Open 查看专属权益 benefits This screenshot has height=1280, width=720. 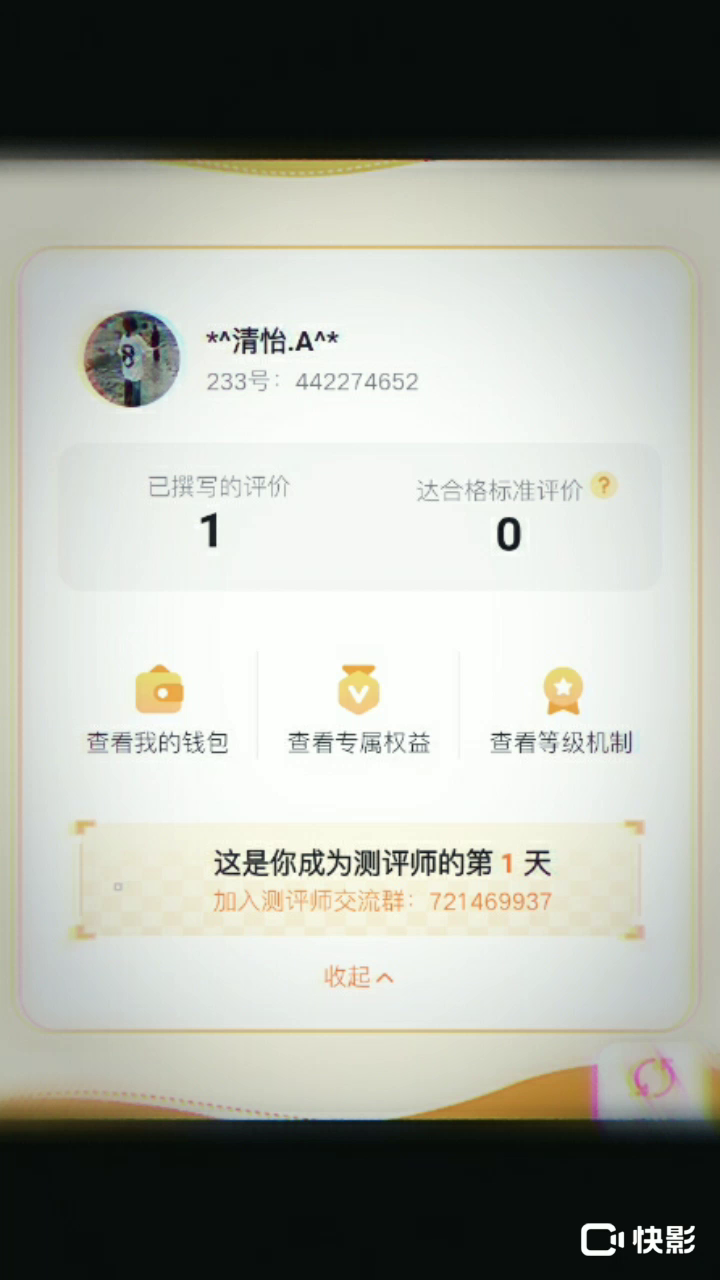click(359, 710)
